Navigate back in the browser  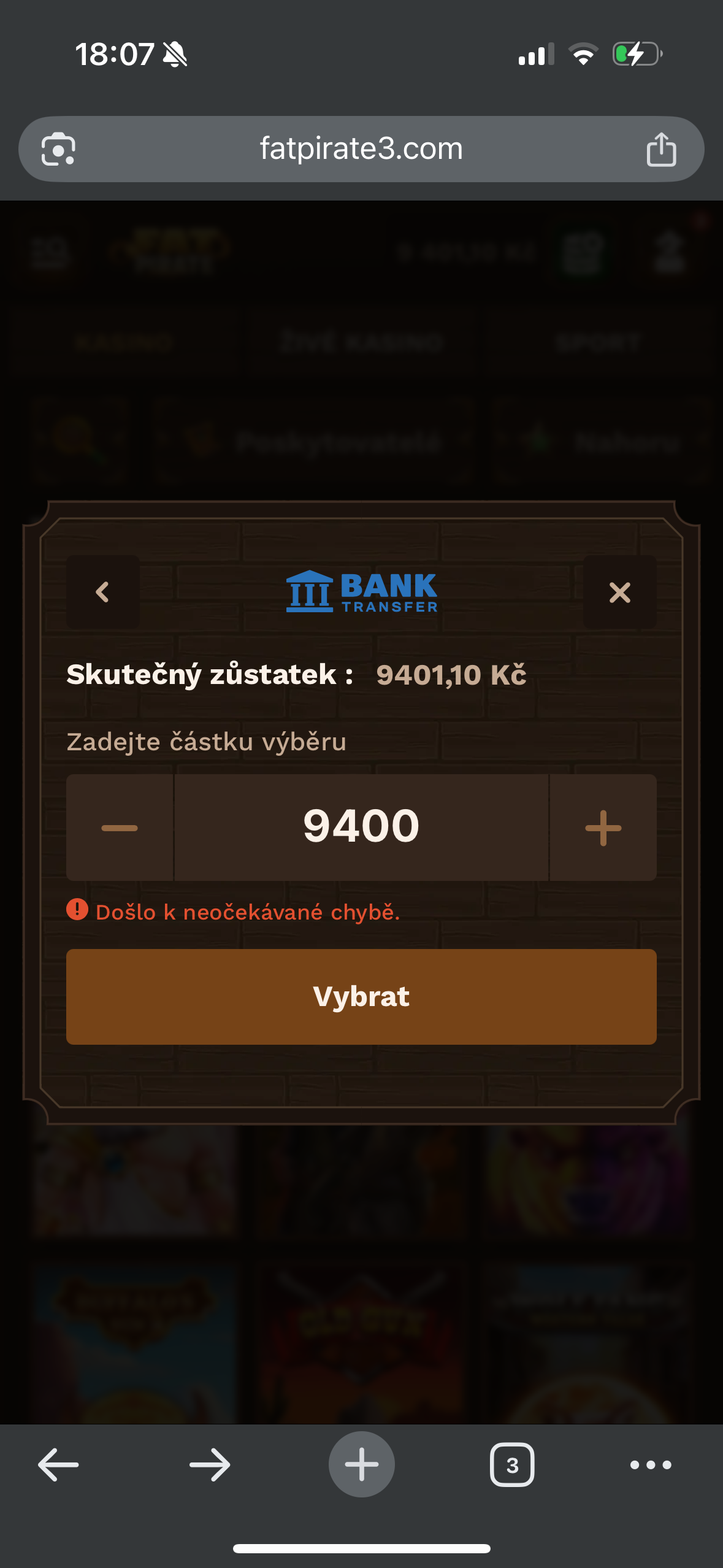pyautogui.click(x=58, y=1464)
